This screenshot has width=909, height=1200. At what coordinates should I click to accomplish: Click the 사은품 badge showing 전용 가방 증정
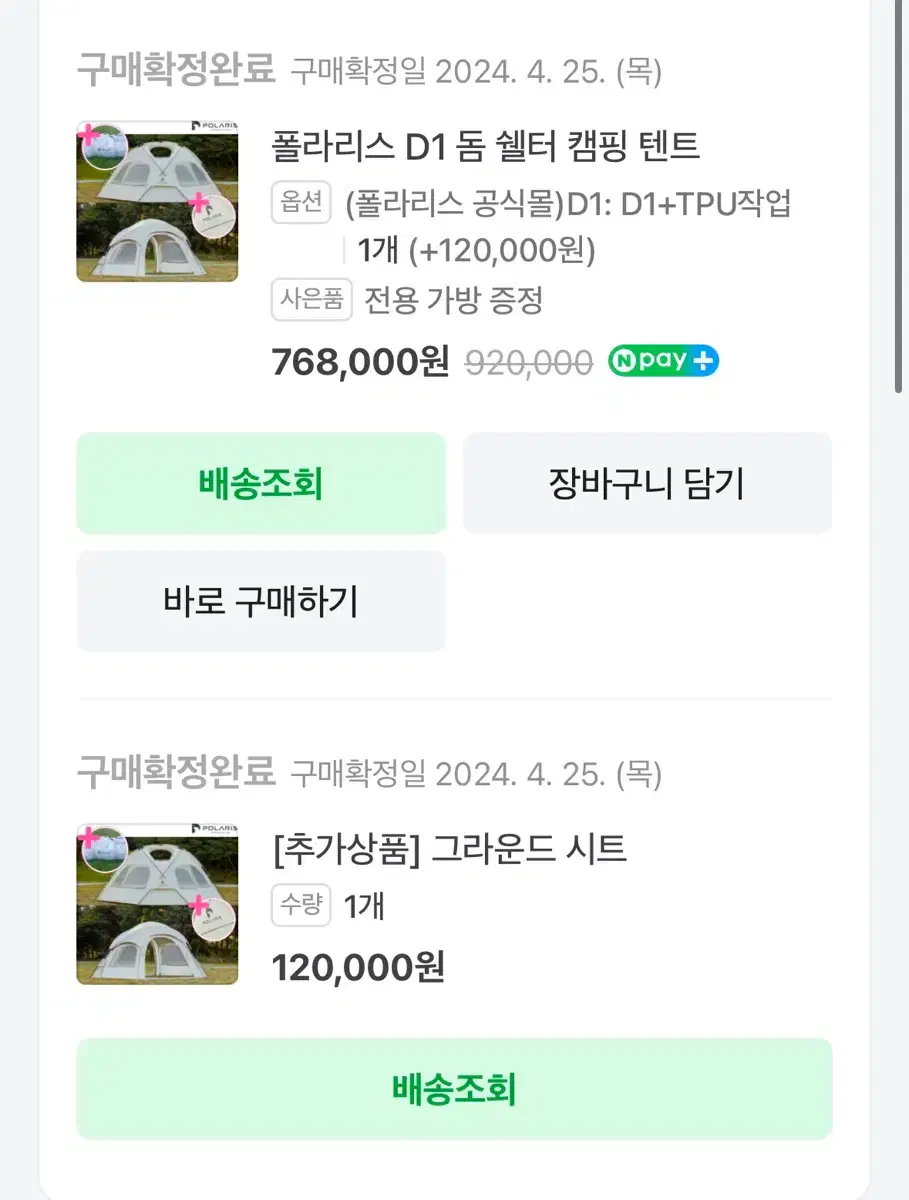tap(311, 300)
